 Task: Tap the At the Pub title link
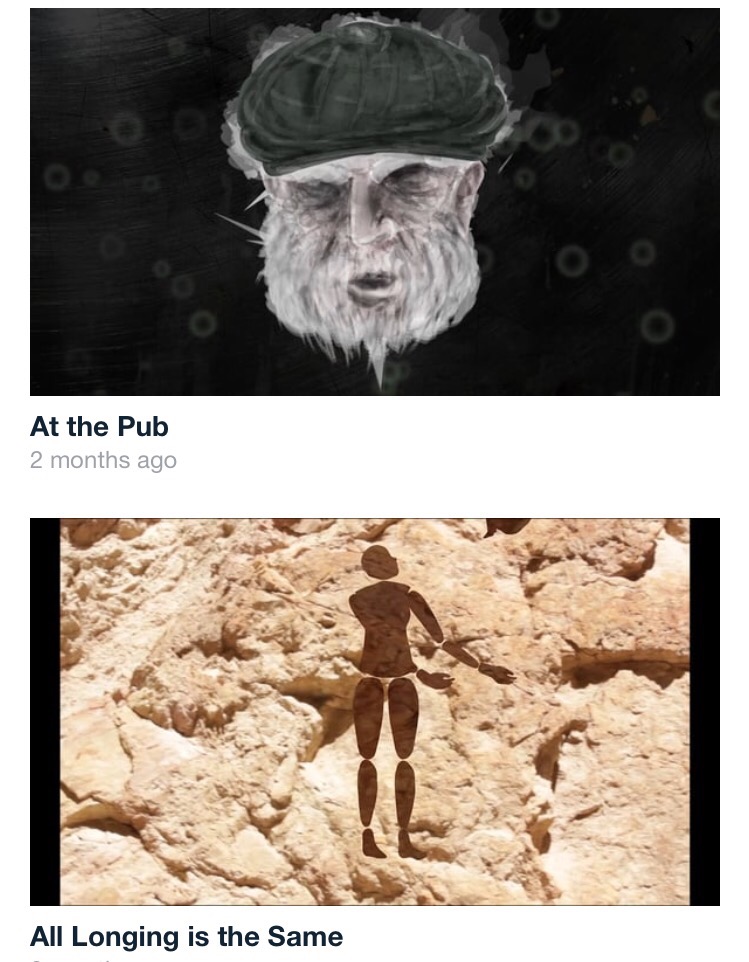(x=99, y=427)
